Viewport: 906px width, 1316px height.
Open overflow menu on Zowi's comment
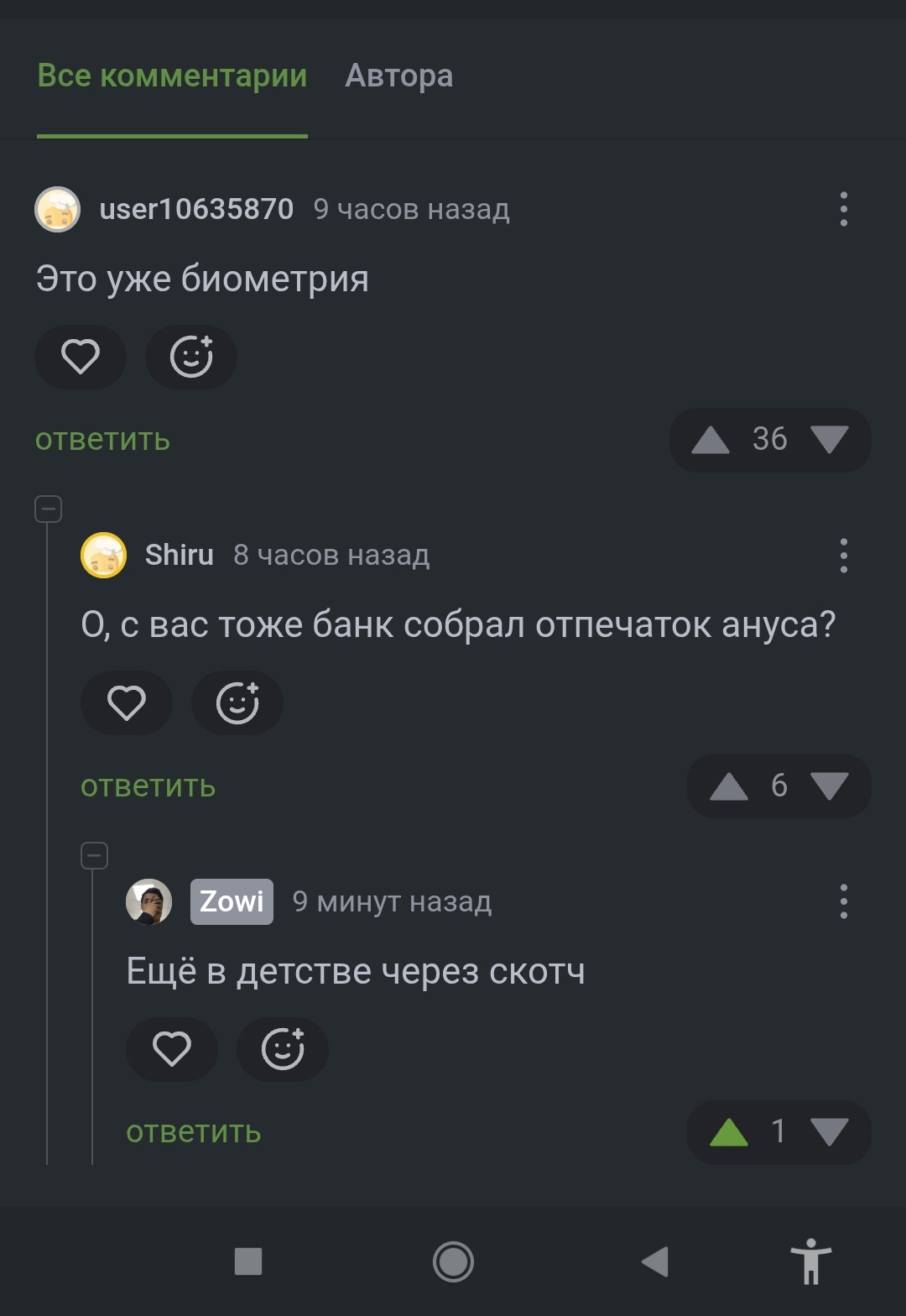tap(843, 901)
